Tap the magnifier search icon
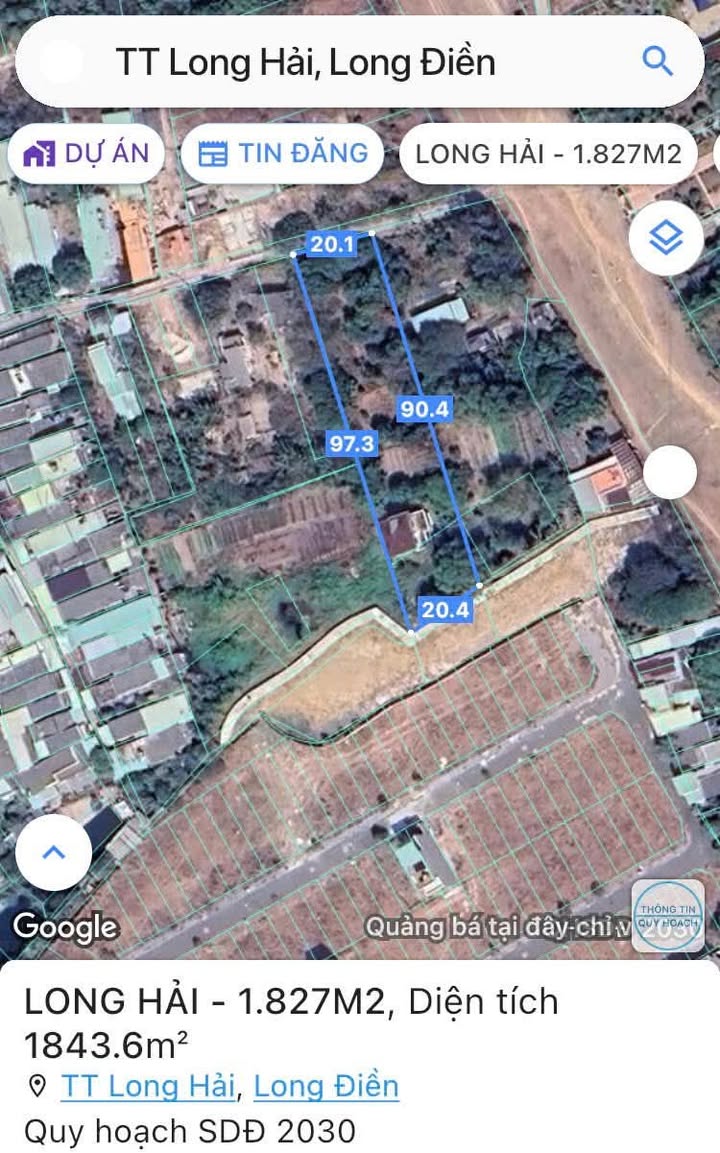Screen dimensions: 720x1153 (x=657, y=62)
